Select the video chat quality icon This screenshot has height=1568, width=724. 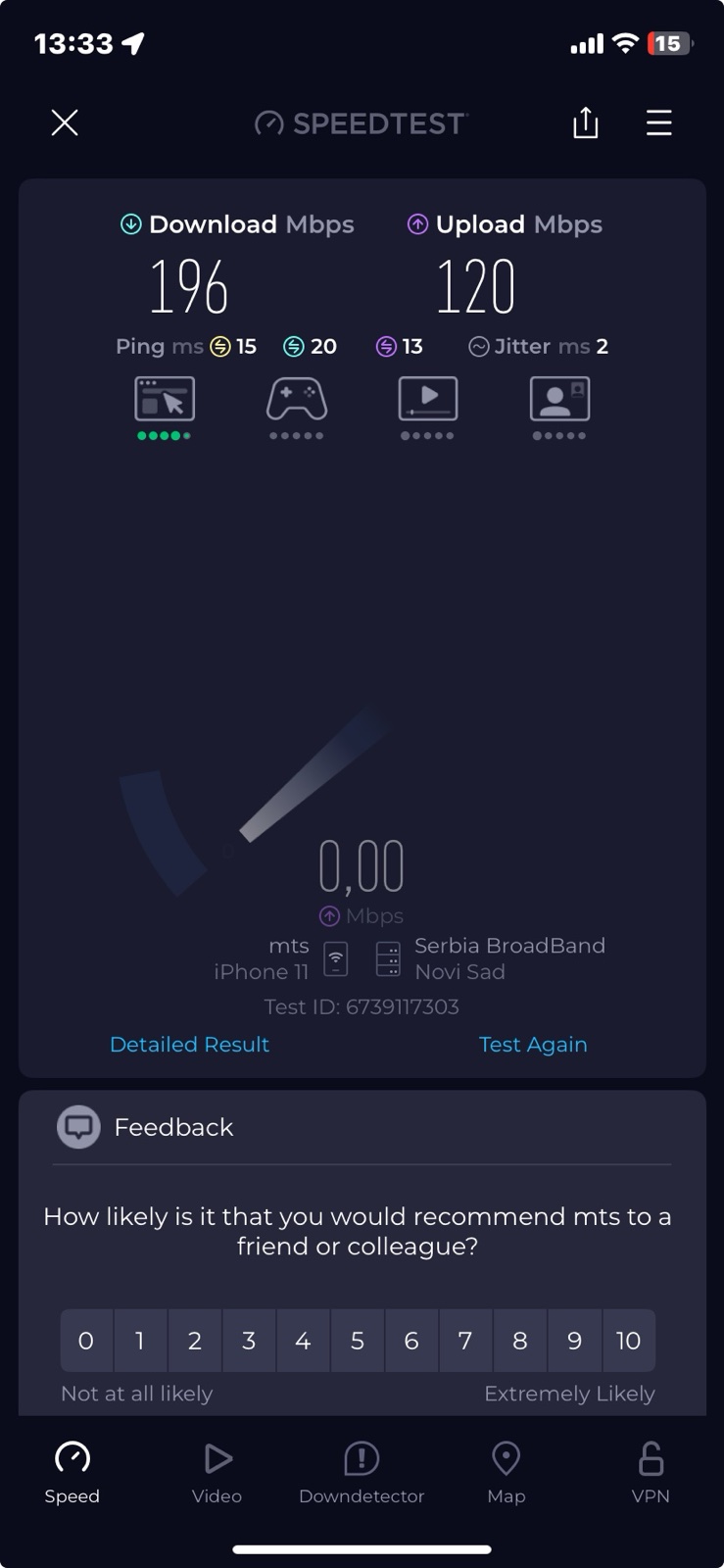pyautogui.click(x=559, y=400)
